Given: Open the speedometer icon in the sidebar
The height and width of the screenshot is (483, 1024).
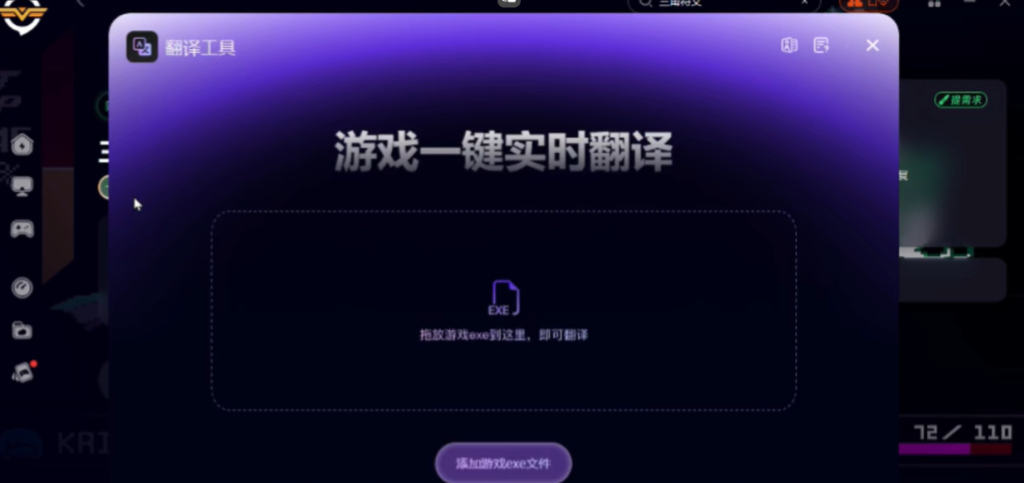Looking at the screenshot, I should click(22, 288).
